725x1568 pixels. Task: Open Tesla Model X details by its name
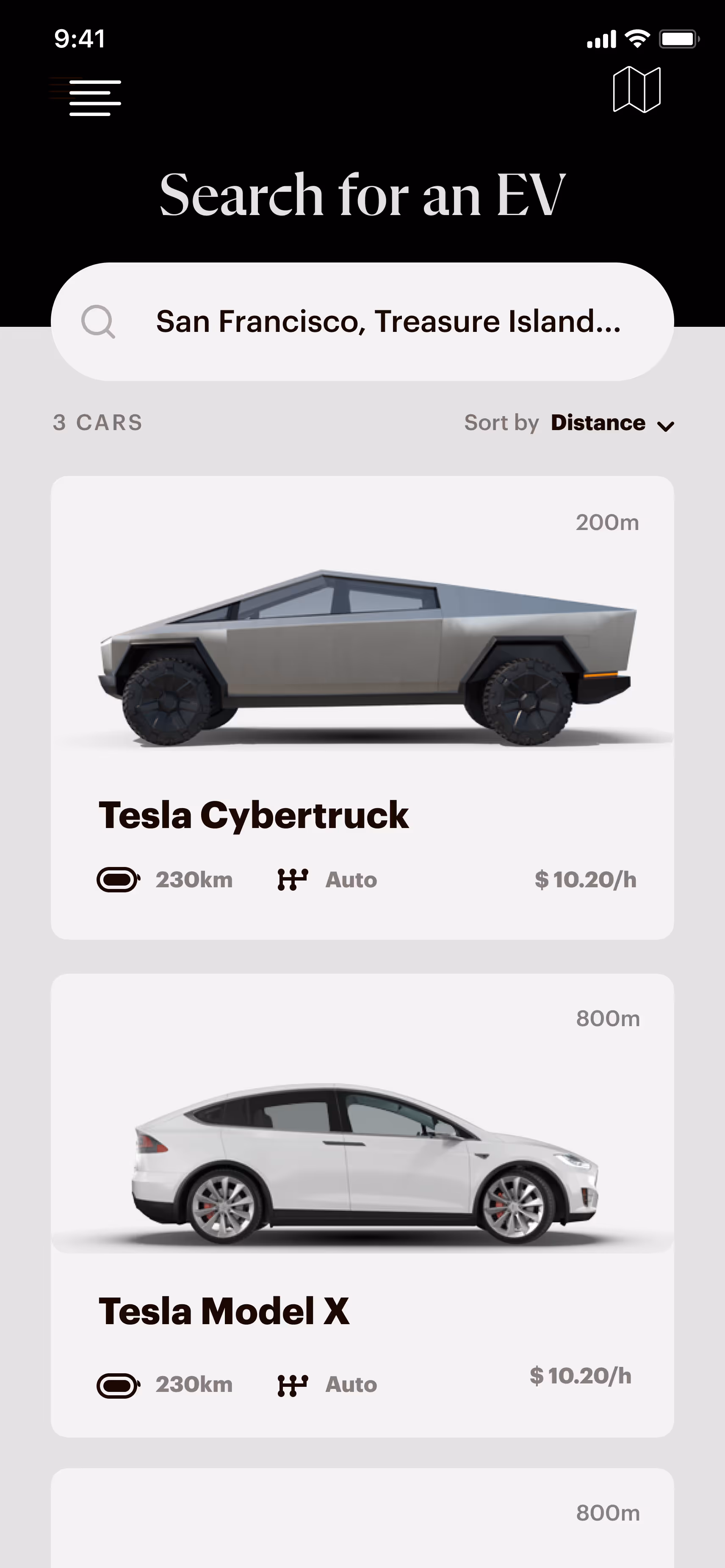224,1311
